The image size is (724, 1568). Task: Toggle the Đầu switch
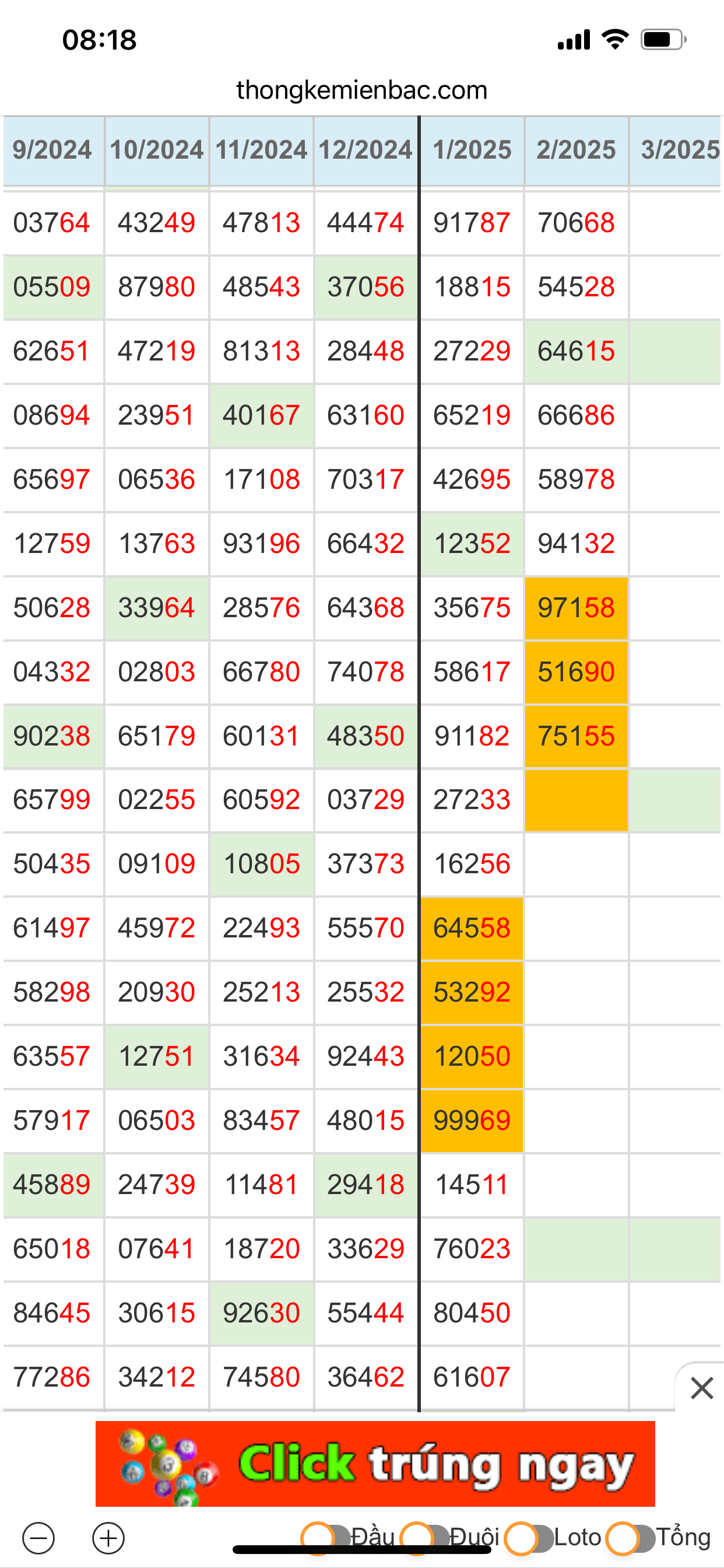(x=325, y=1538)
